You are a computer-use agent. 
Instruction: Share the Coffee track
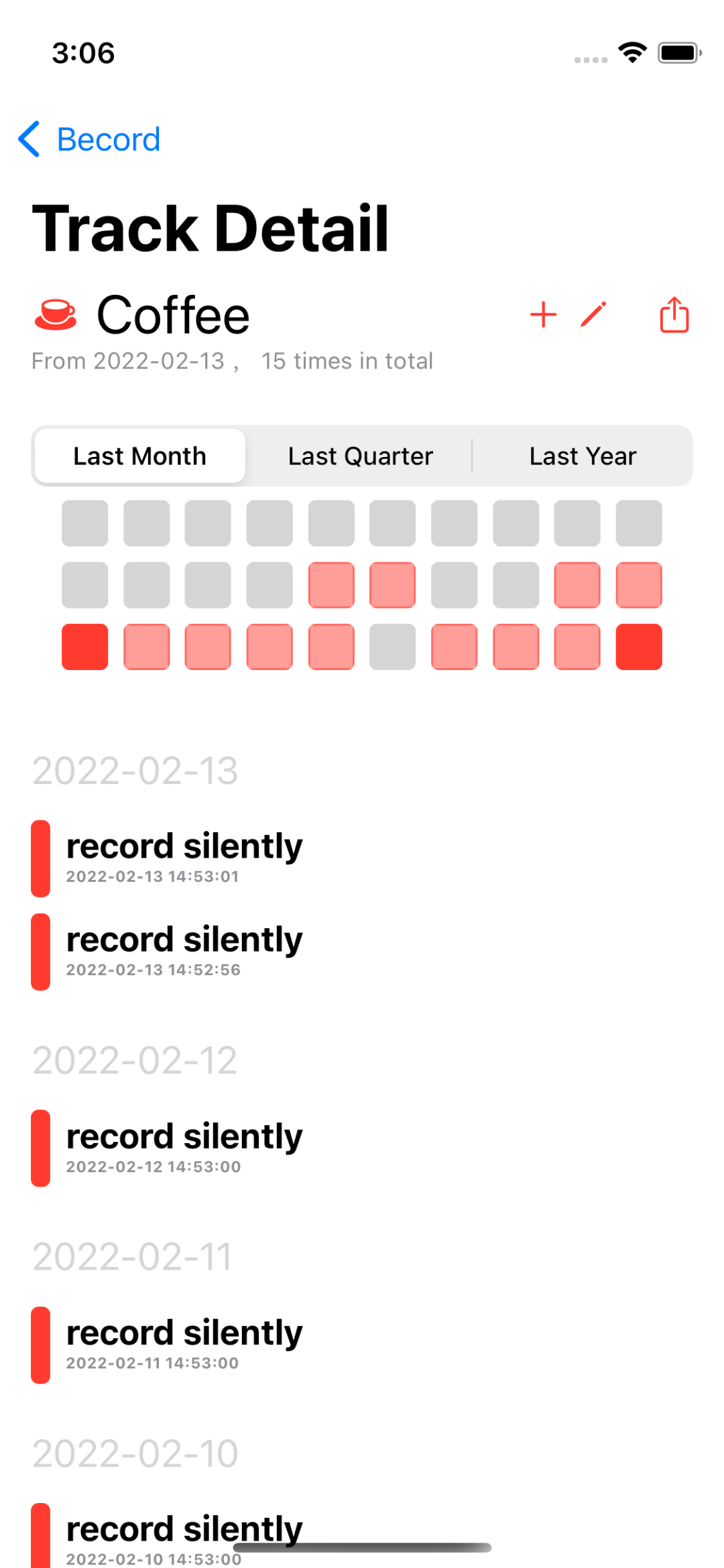[674, 315]
